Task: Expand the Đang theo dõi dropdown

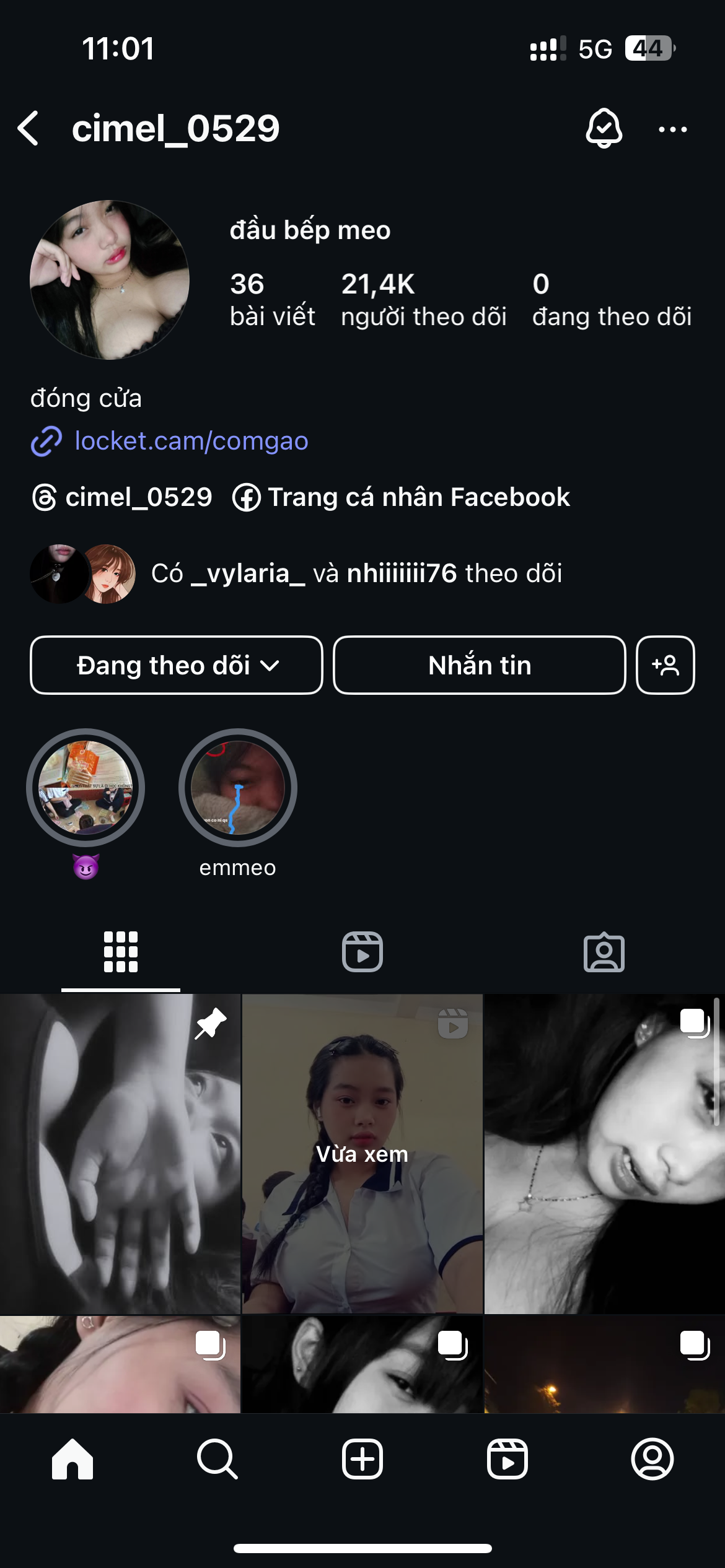Action: click(x=177, y=666)
